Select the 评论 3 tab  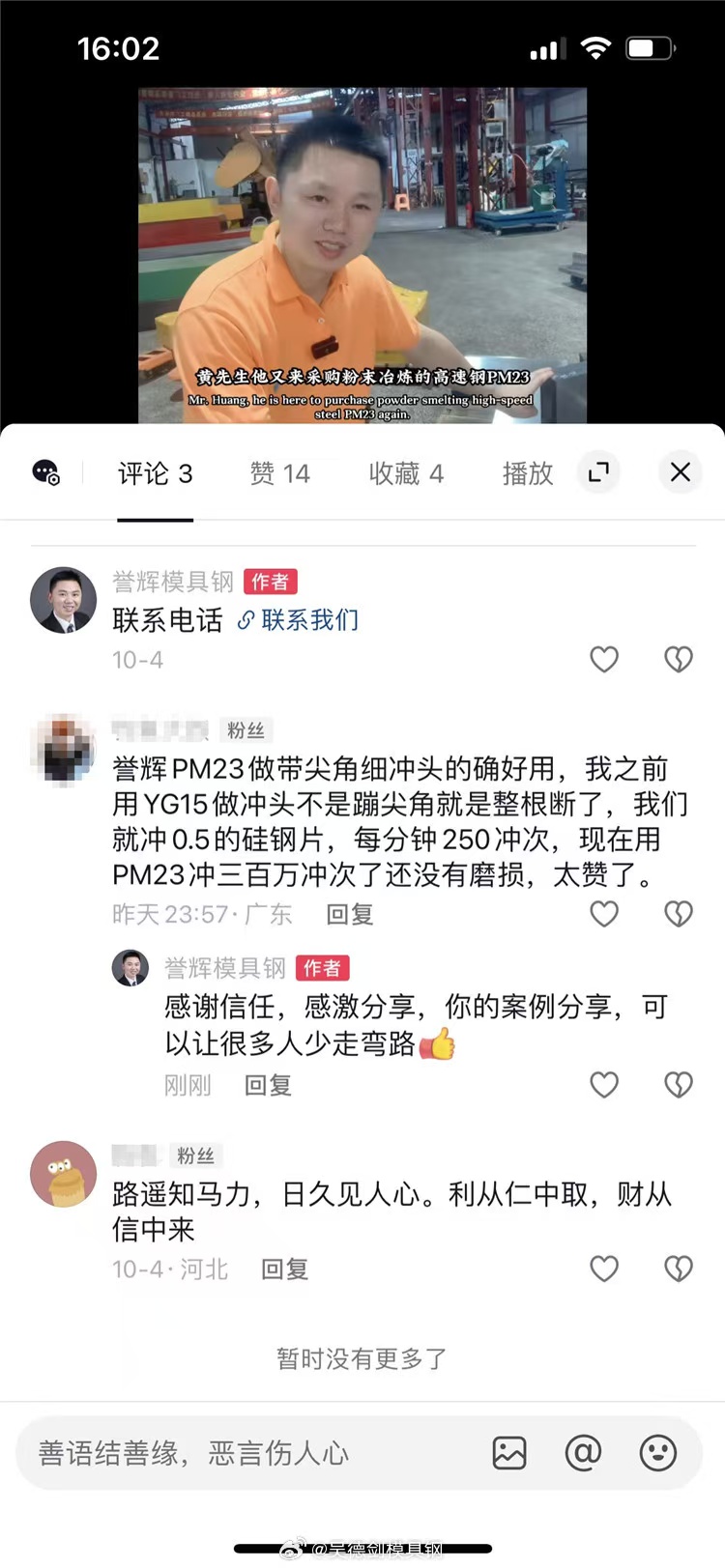155,473
